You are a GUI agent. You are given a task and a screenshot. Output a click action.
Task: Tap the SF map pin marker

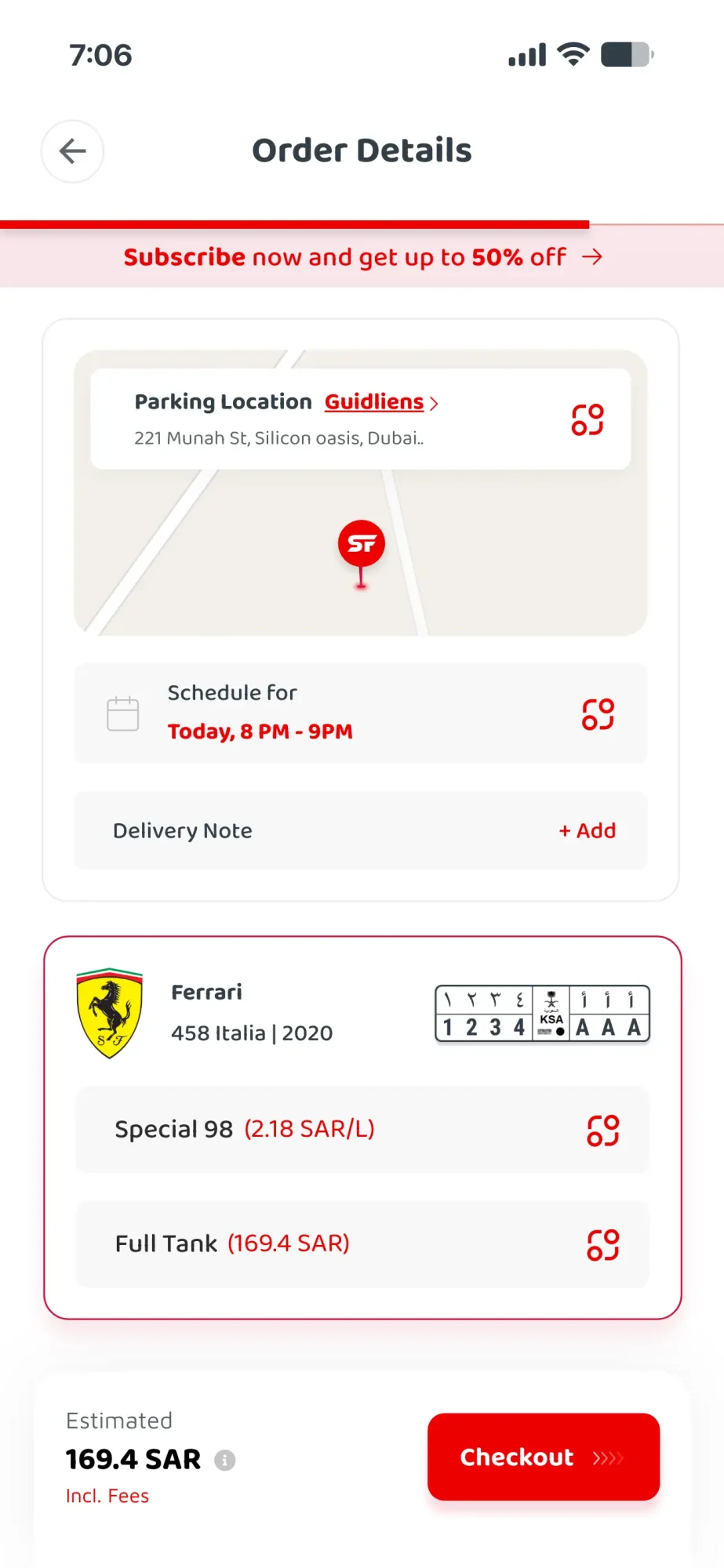[360, 543]
